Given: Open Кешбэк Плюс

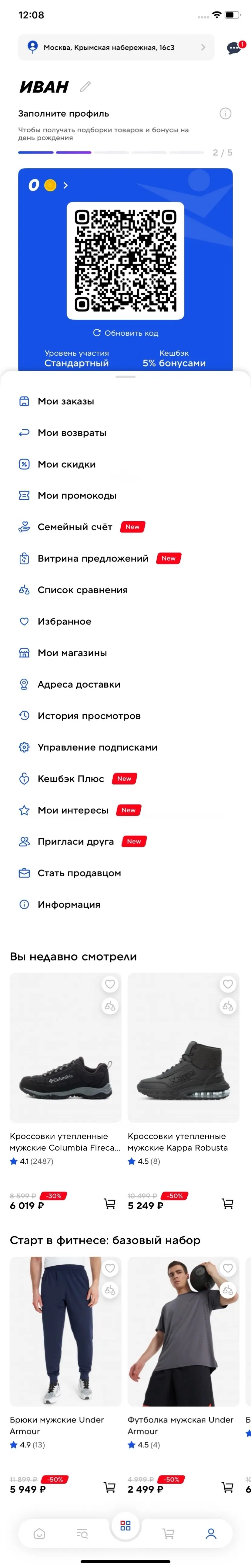Looking at the screenshot, I should pyautogui.click(x=71, y=779).
